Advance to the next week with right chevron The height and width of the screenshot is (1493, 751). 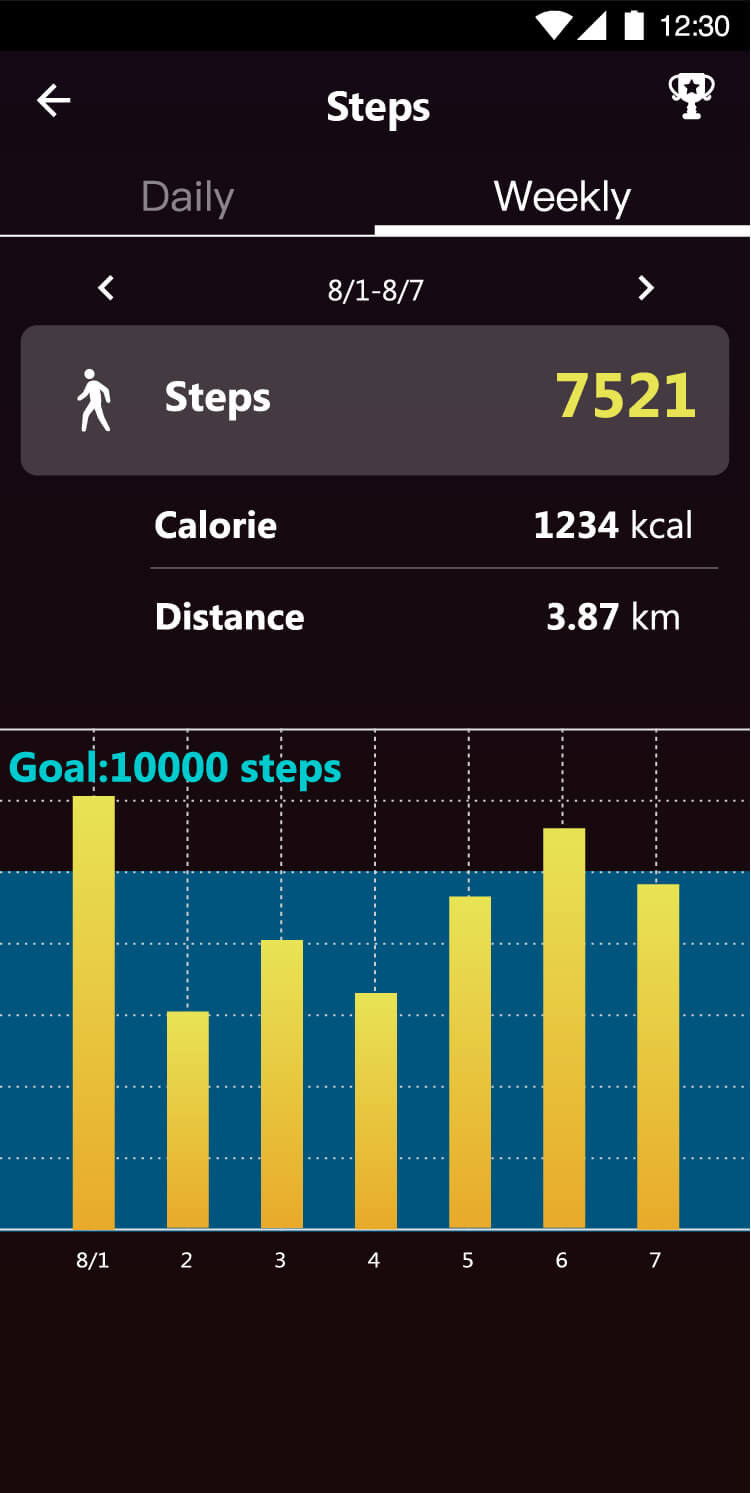646,289
